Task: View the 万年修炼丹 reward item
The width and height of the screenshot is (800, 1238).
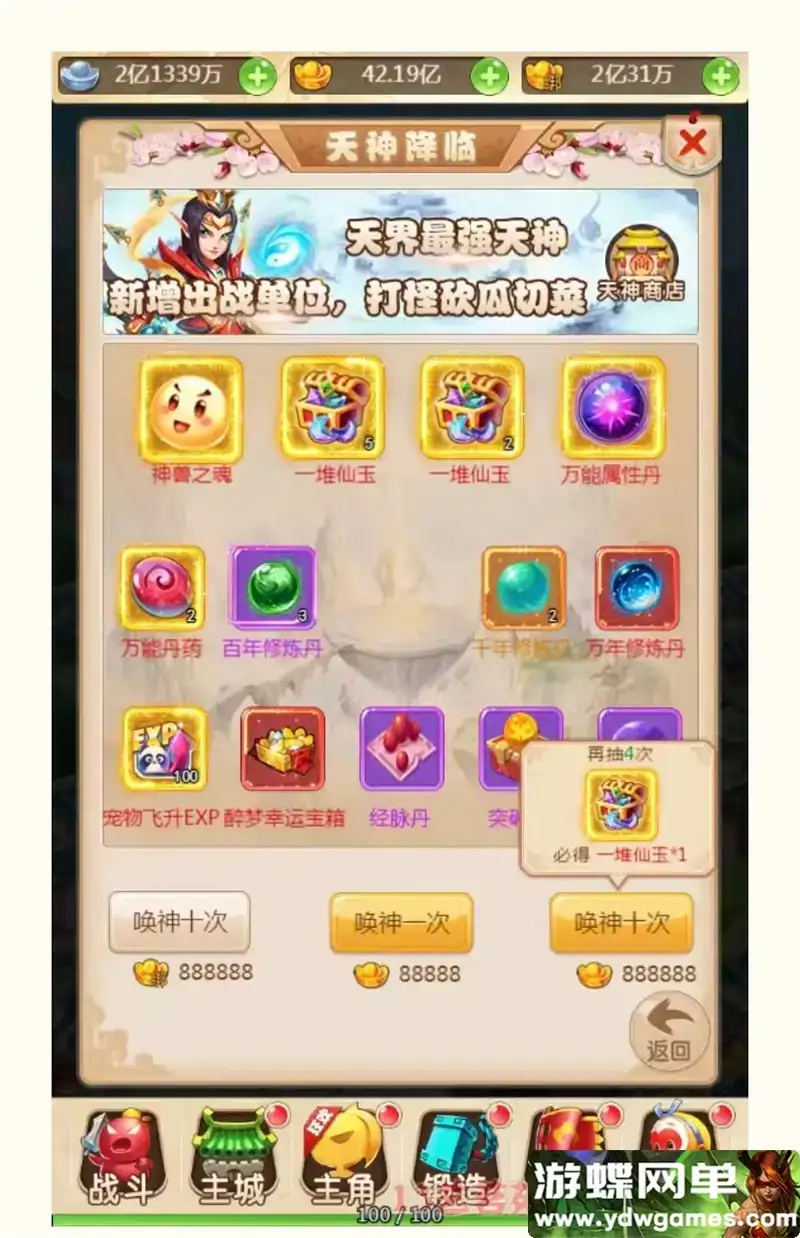Action: coord(637,589)
